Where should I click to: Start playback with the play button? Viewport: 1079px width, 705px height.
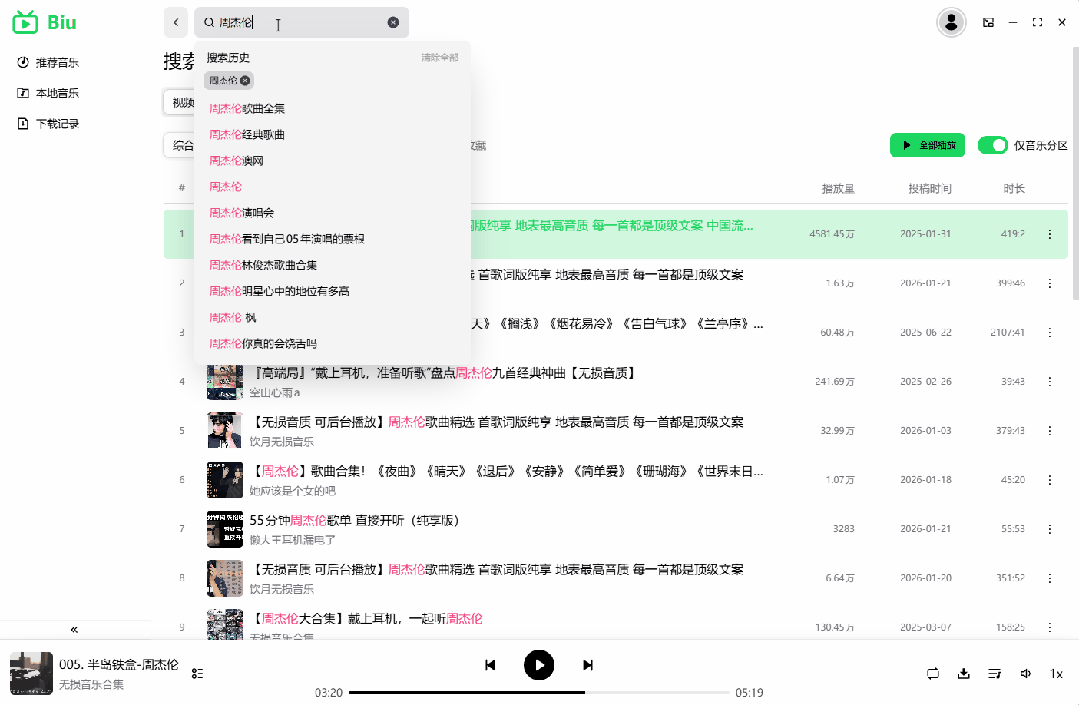coord(539,665)
